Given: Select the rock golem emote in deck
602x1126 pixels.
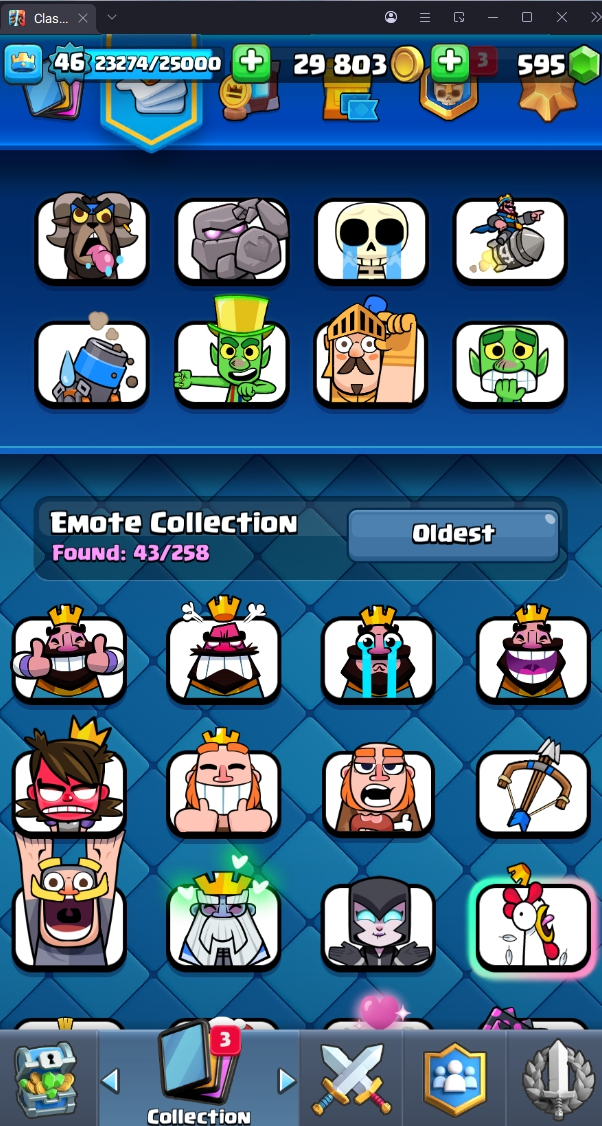Looking at the screenshot, I should (231, 240).
